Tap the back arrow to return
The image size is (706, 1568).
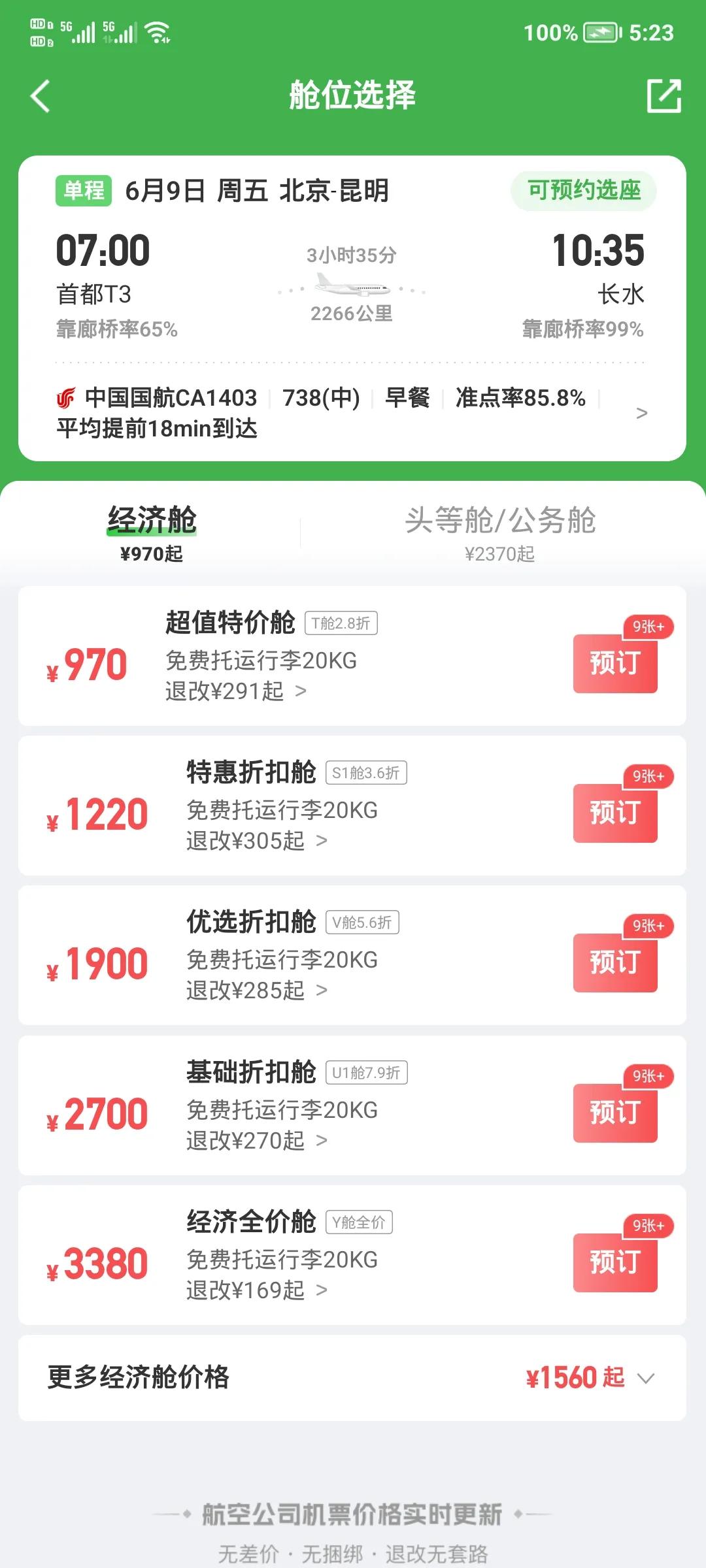[x=39, y=96]
